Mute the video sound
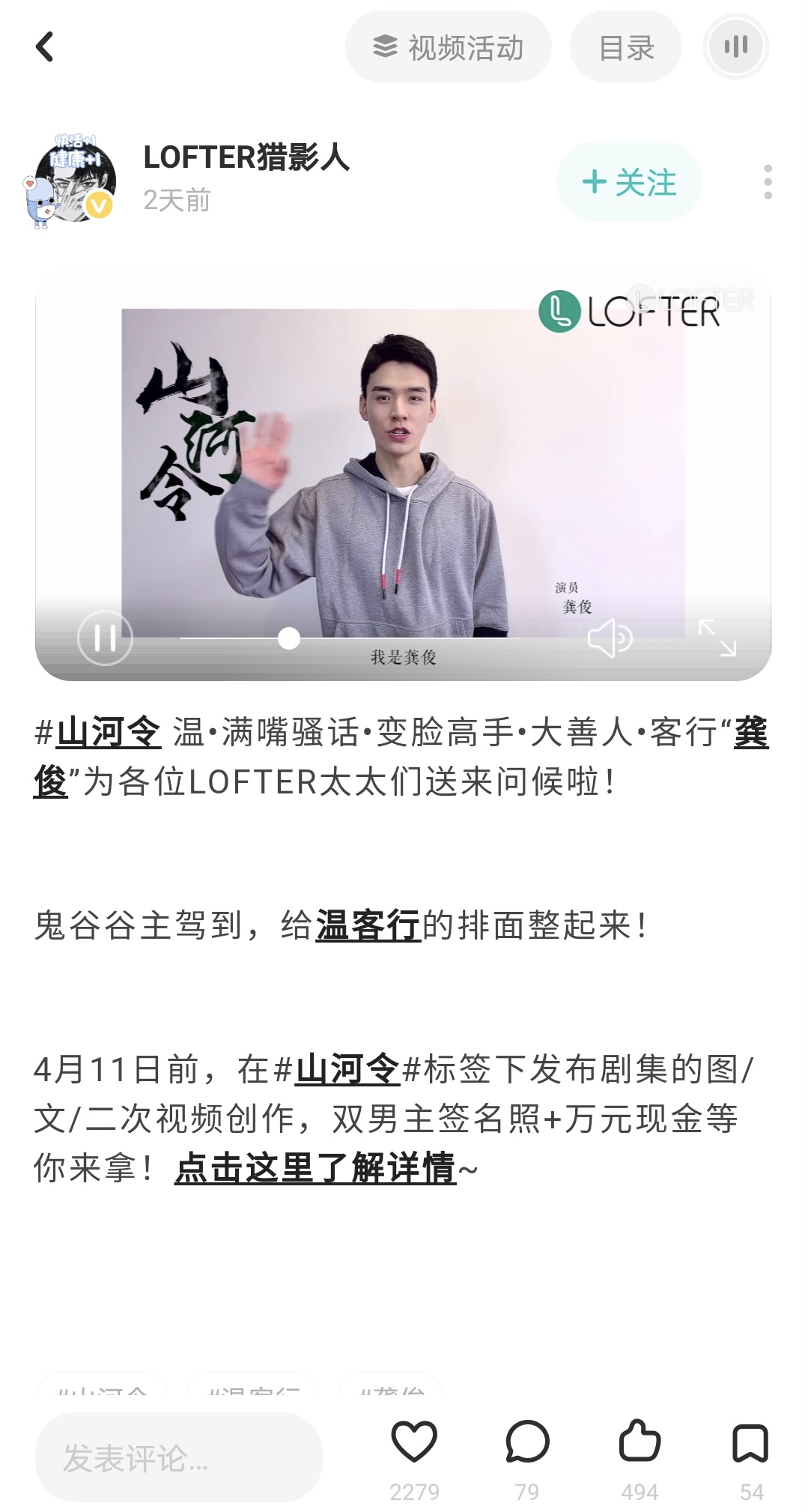The image size is (808, 1512). 610,638
